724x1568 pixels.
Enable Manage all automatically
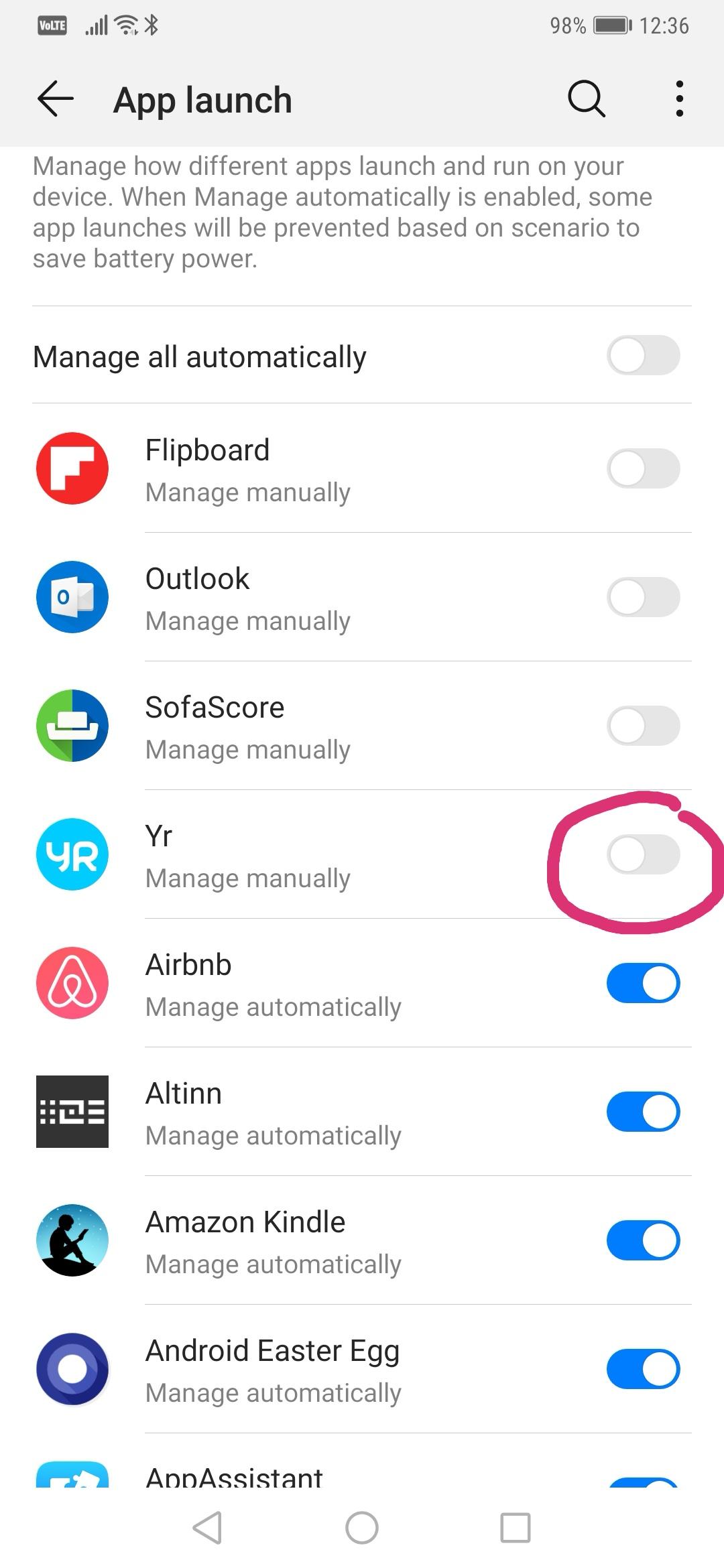[644, 355]
